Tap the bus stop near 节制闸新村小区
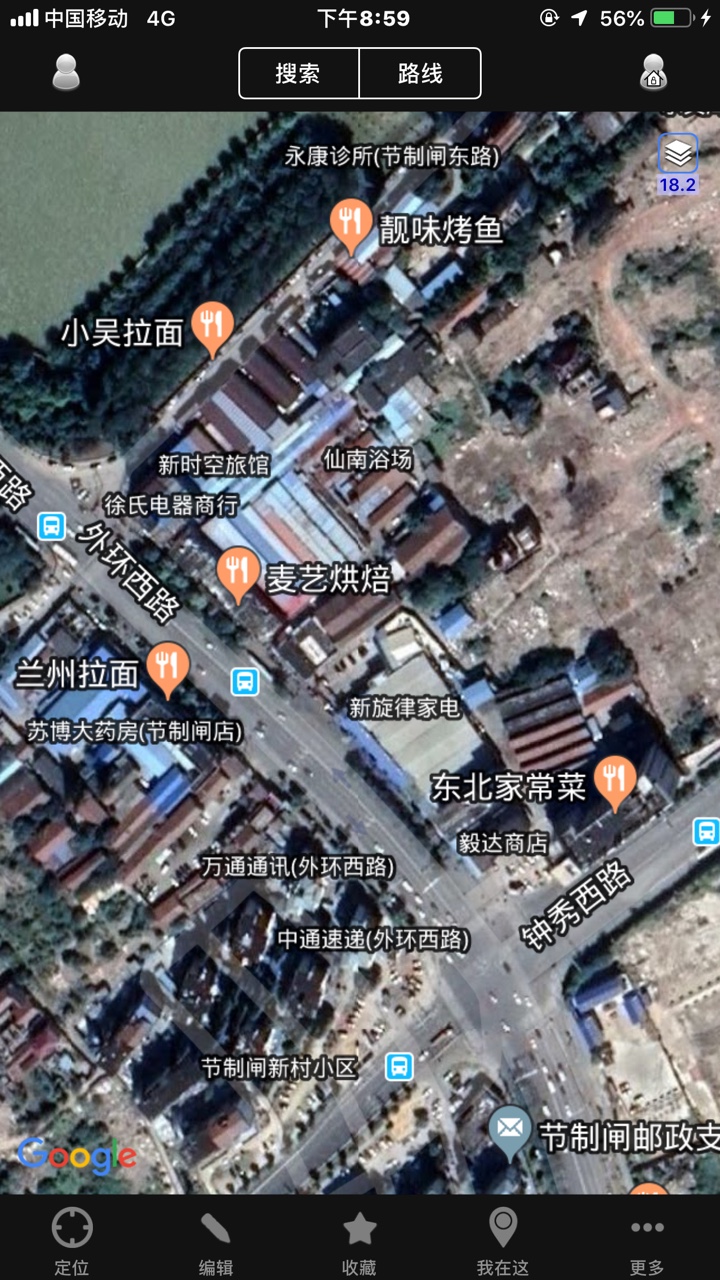Screen dimensions: 720x1280 [x=399, y=1066]
